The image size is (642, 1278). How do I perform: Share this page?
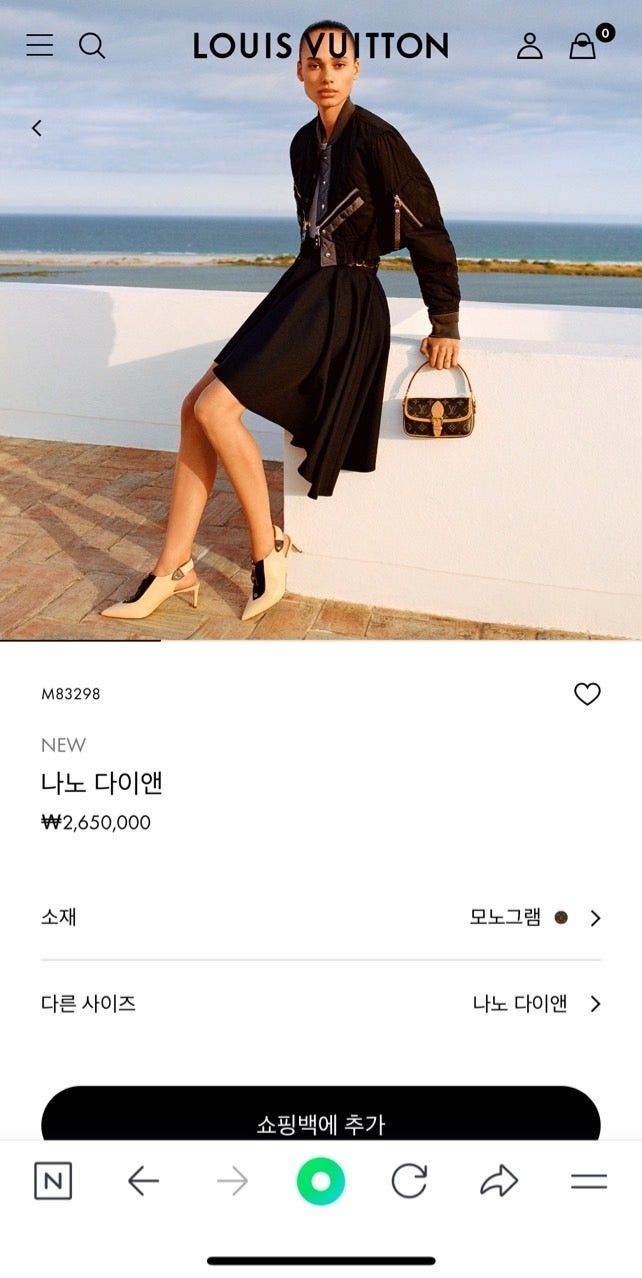(x=498, y=1181)
